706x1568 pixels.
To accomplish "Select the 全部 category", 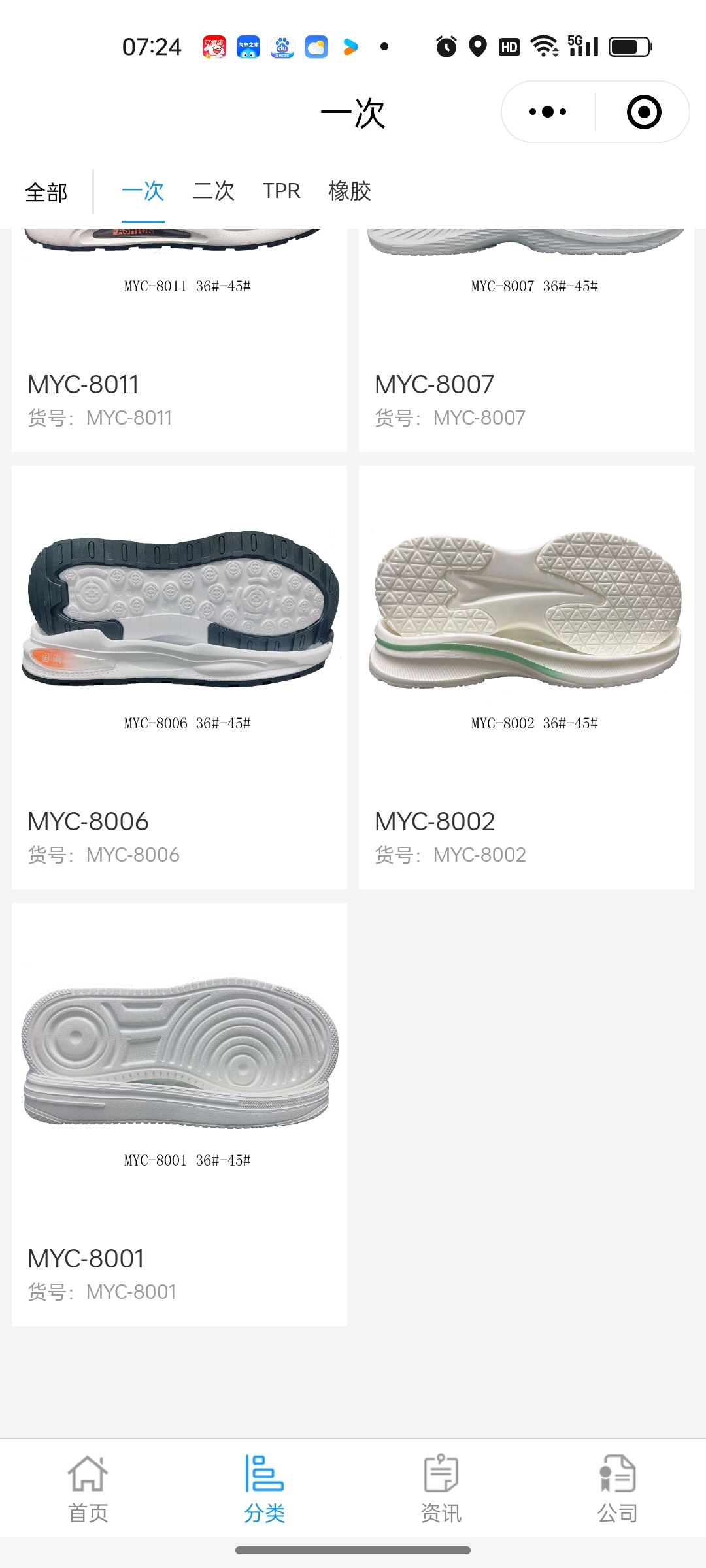I will (46, 192).
